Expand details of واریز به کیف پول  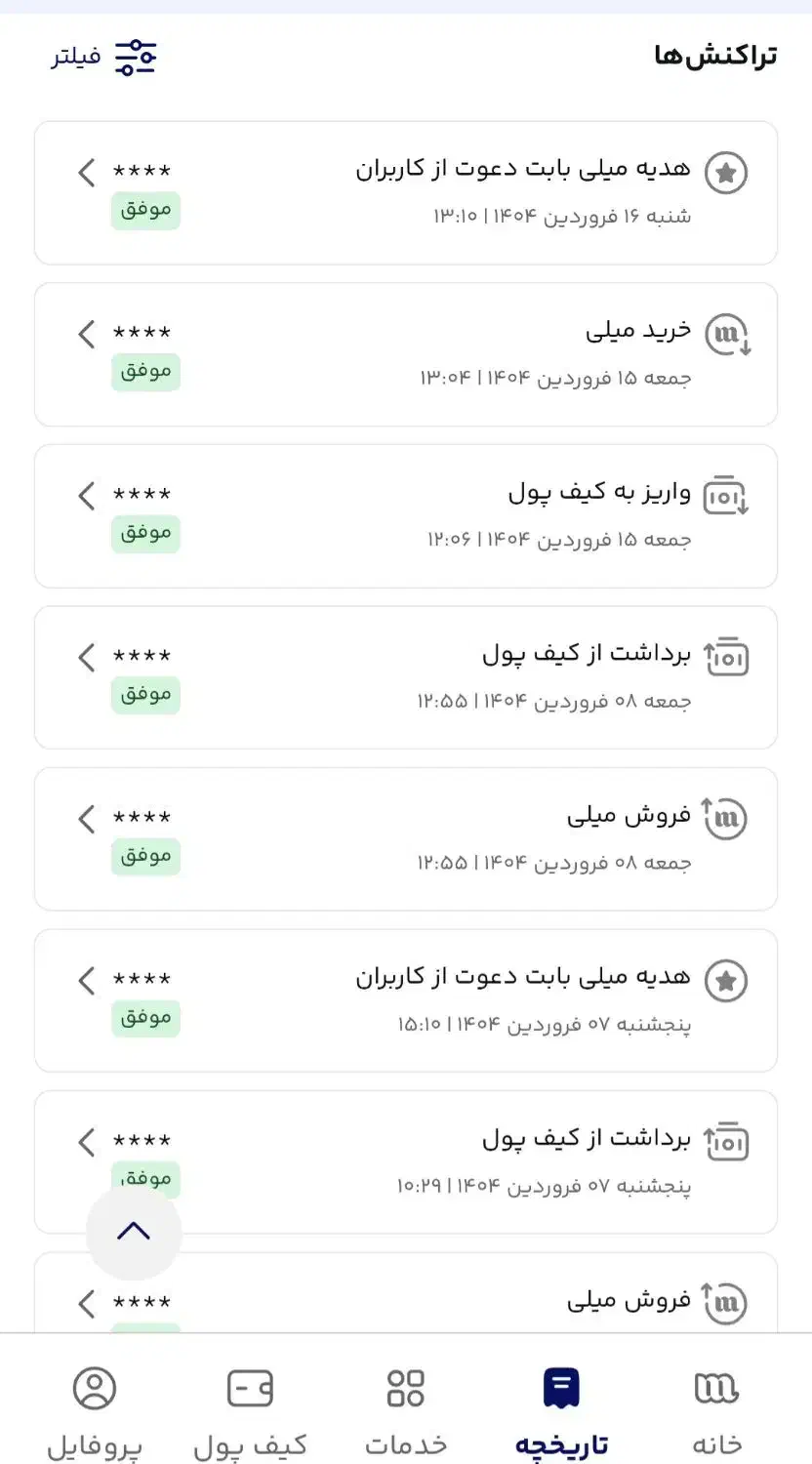[85, 496]
